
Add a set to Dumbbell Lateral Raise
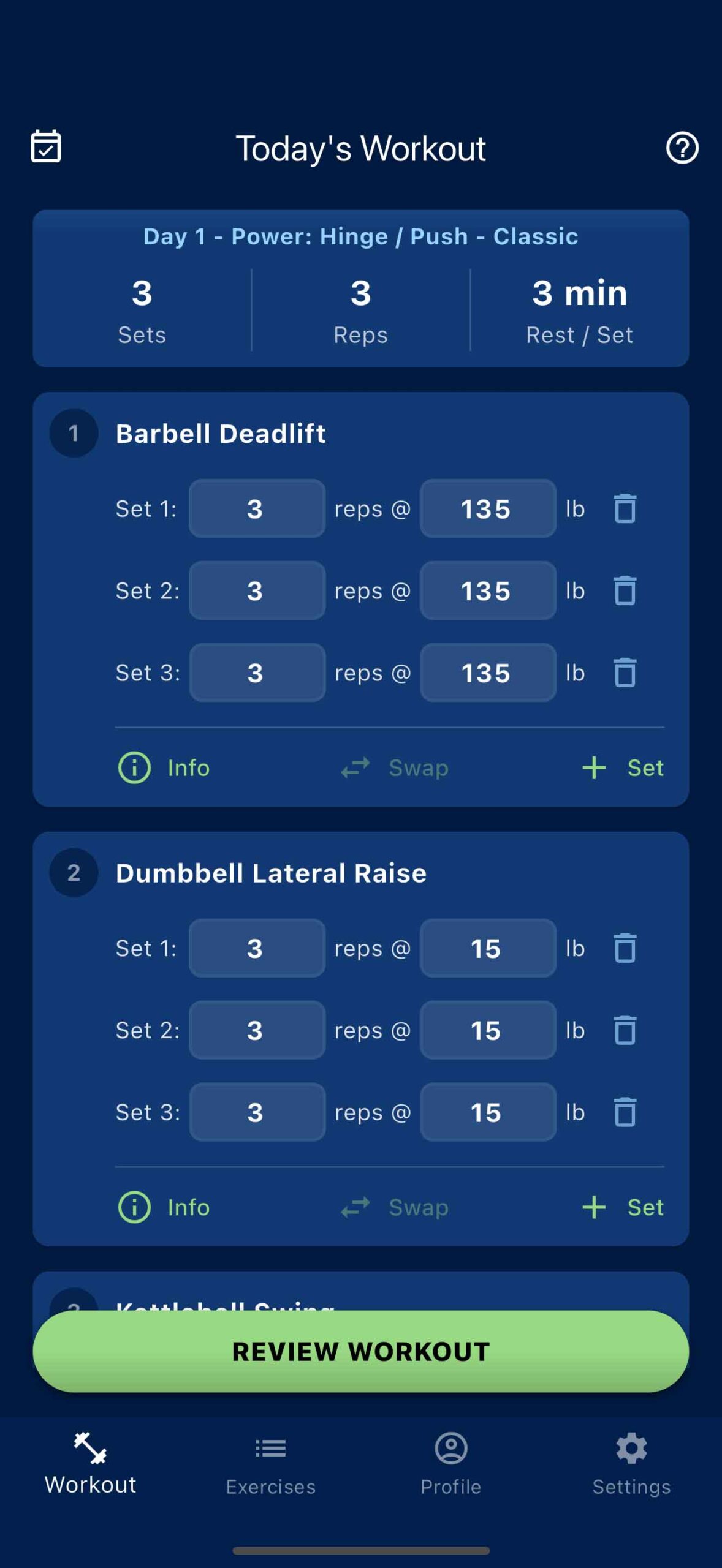point(623,1207)
